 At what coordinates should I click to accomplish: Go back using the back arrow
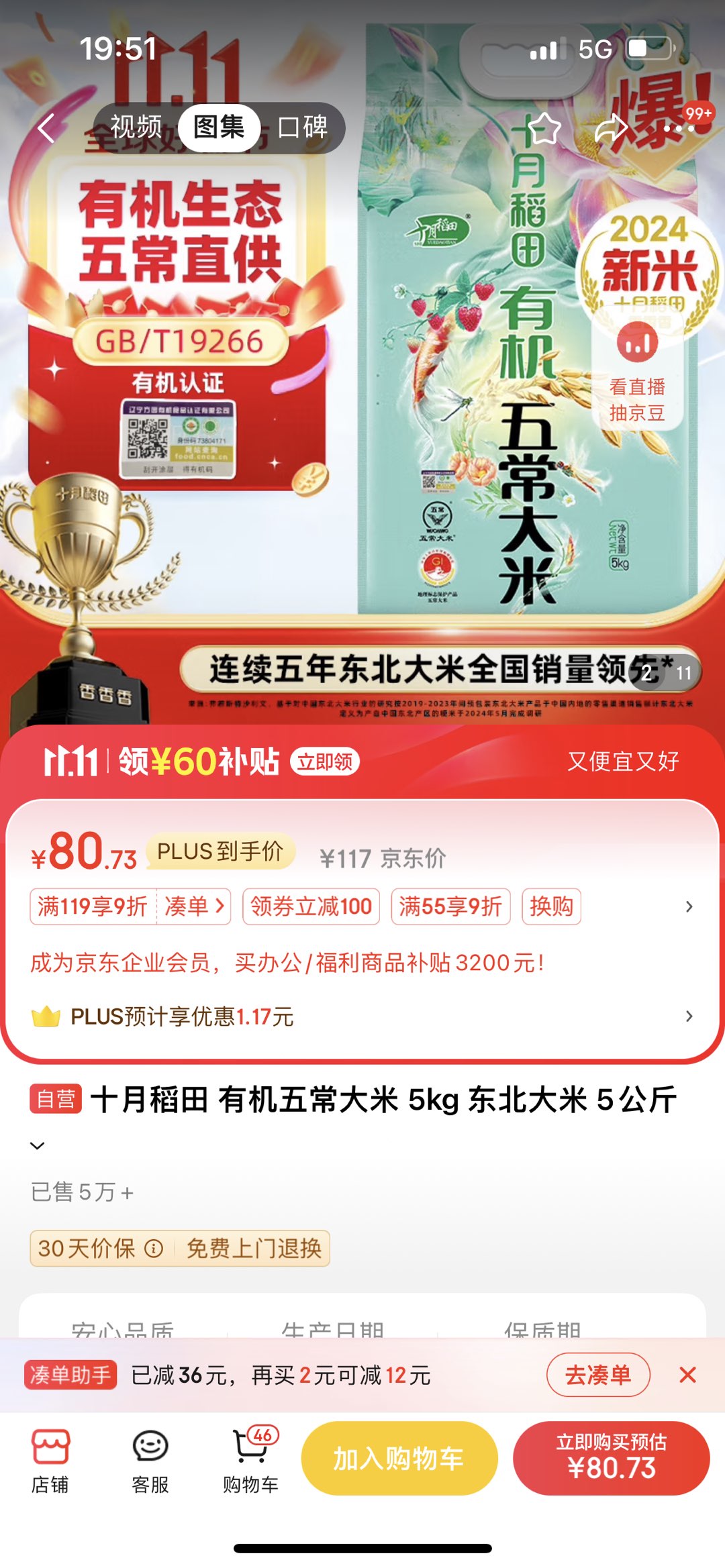46,127
